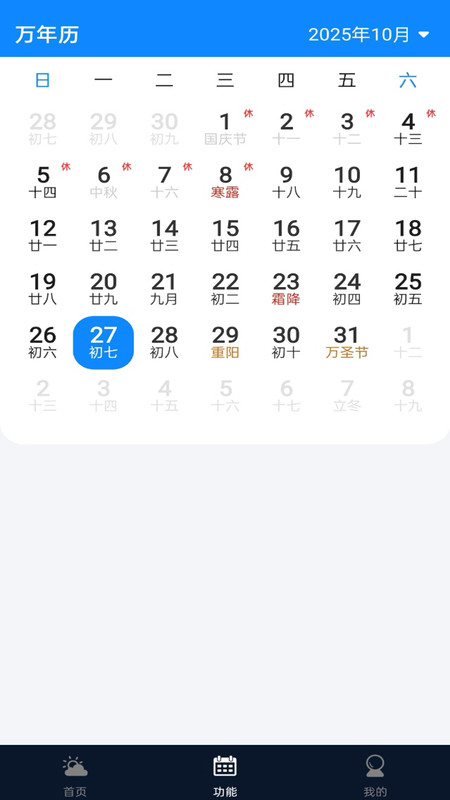Select October 18 廿七
The height and width of the screenshot is (800, 450).
[x=408, y=236]
